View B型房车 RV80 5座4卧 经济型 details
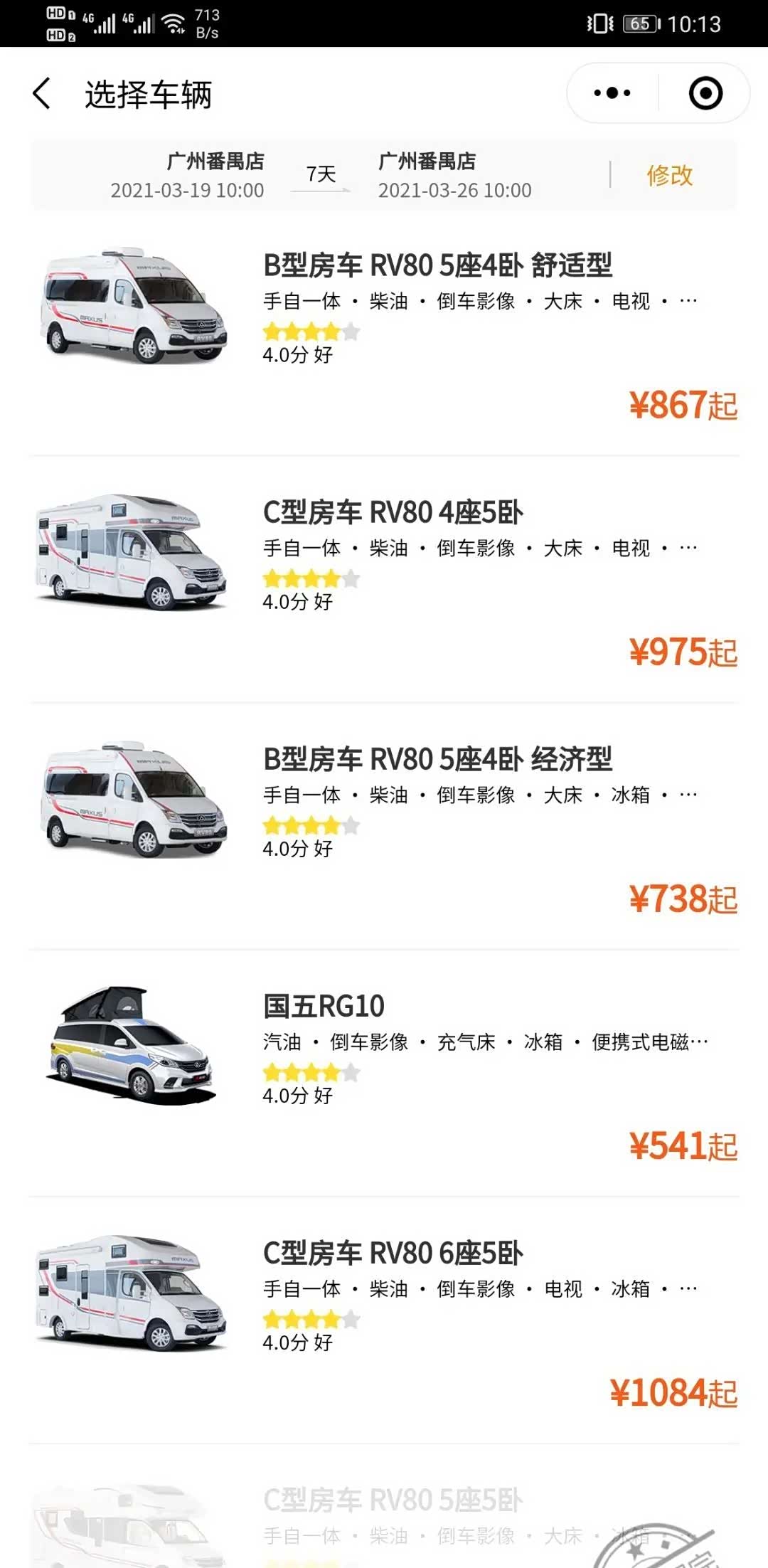768x1568 pixels. 437,759
